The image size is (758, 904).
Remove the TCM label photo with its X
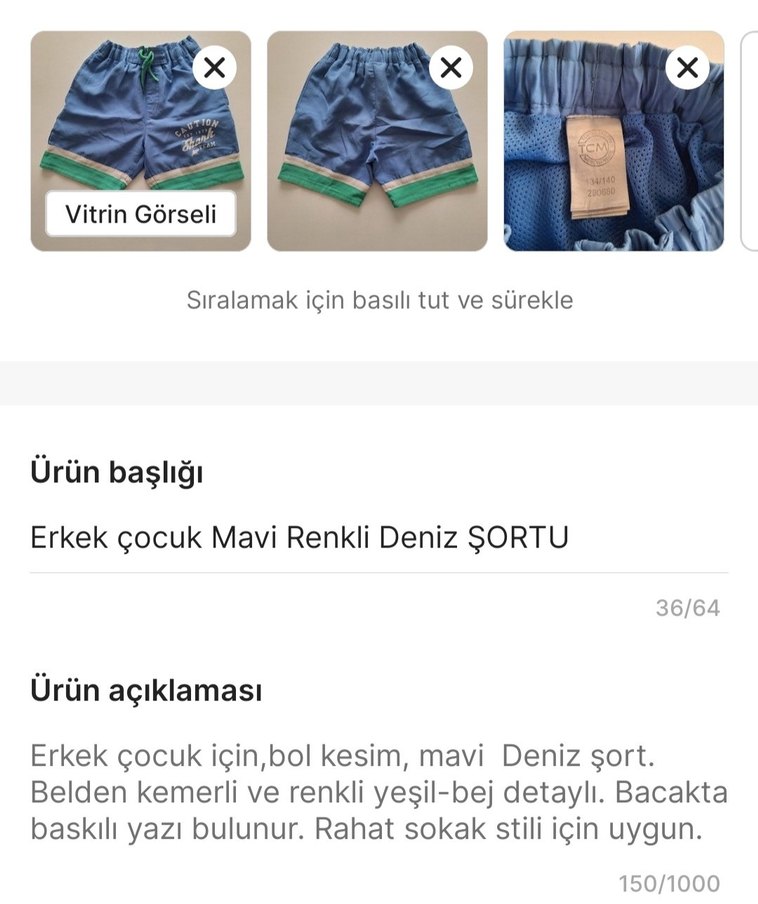(685, 68)
